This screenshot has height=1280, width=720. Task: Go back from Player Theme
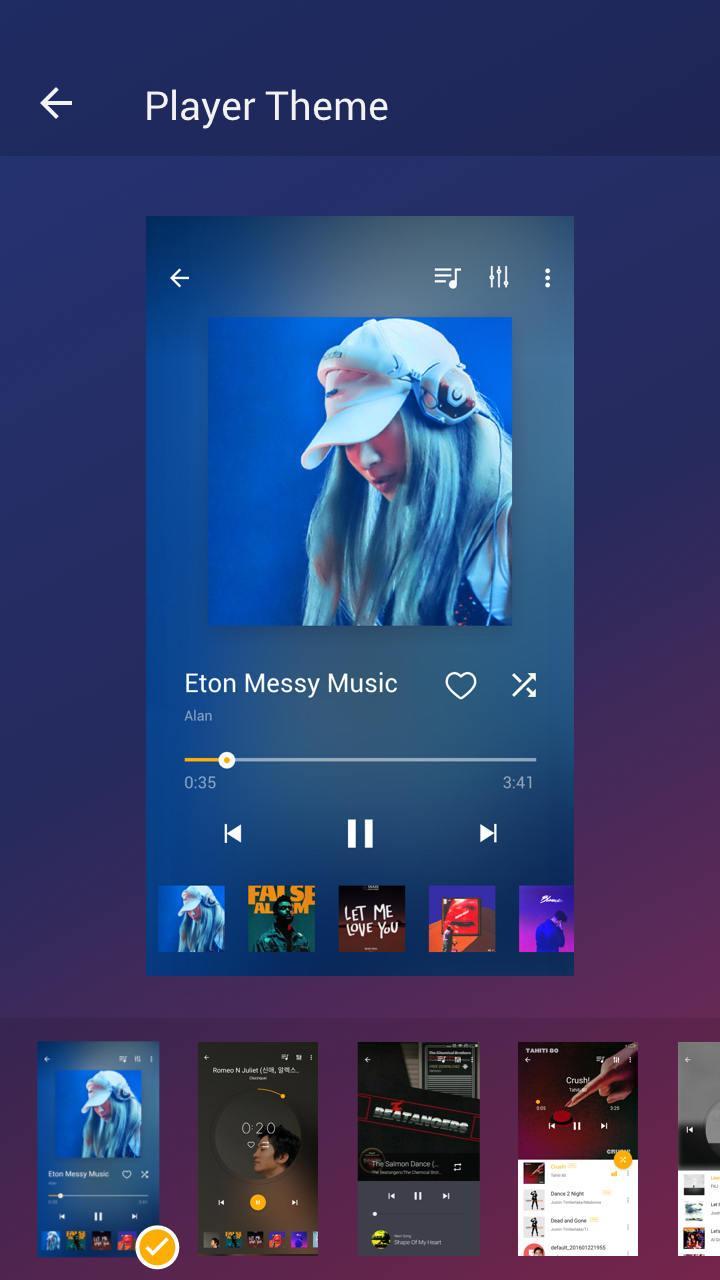click(x=56, y=103)
